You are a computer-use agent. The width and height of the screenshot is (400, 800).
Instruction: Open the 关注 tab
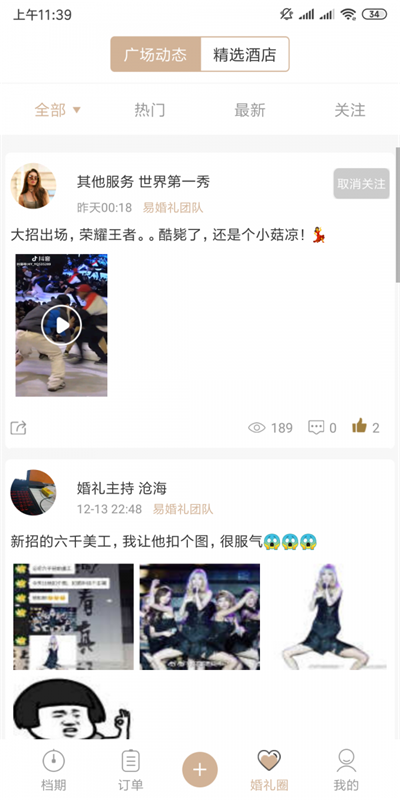(349, 110)
